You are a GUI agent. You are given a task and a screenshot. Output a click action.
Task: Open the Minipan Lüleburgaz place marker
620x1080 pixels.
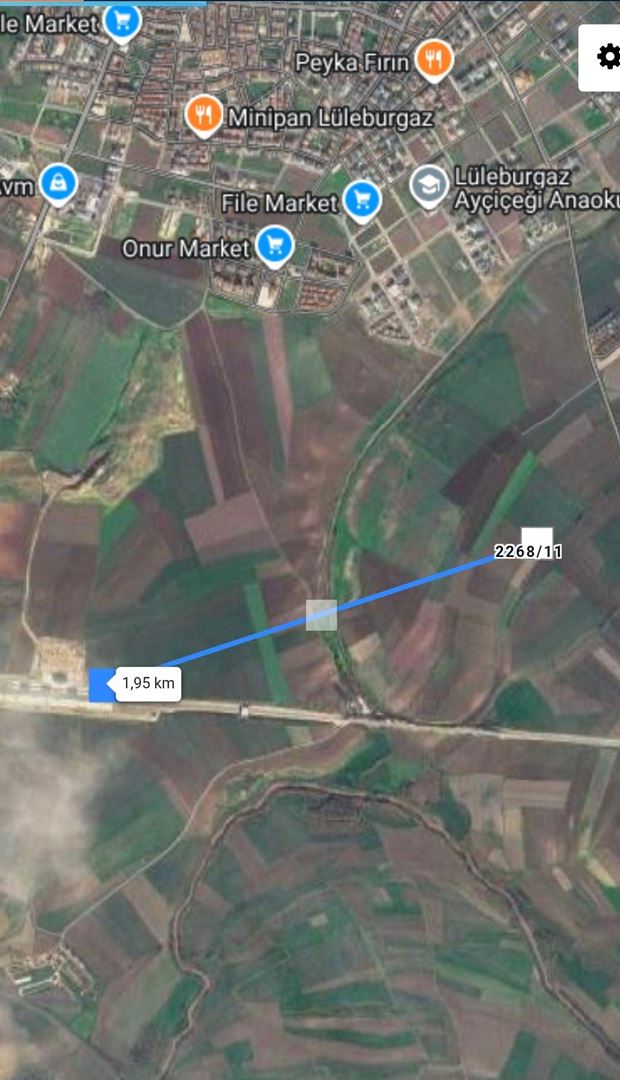(x=203, y=115)
